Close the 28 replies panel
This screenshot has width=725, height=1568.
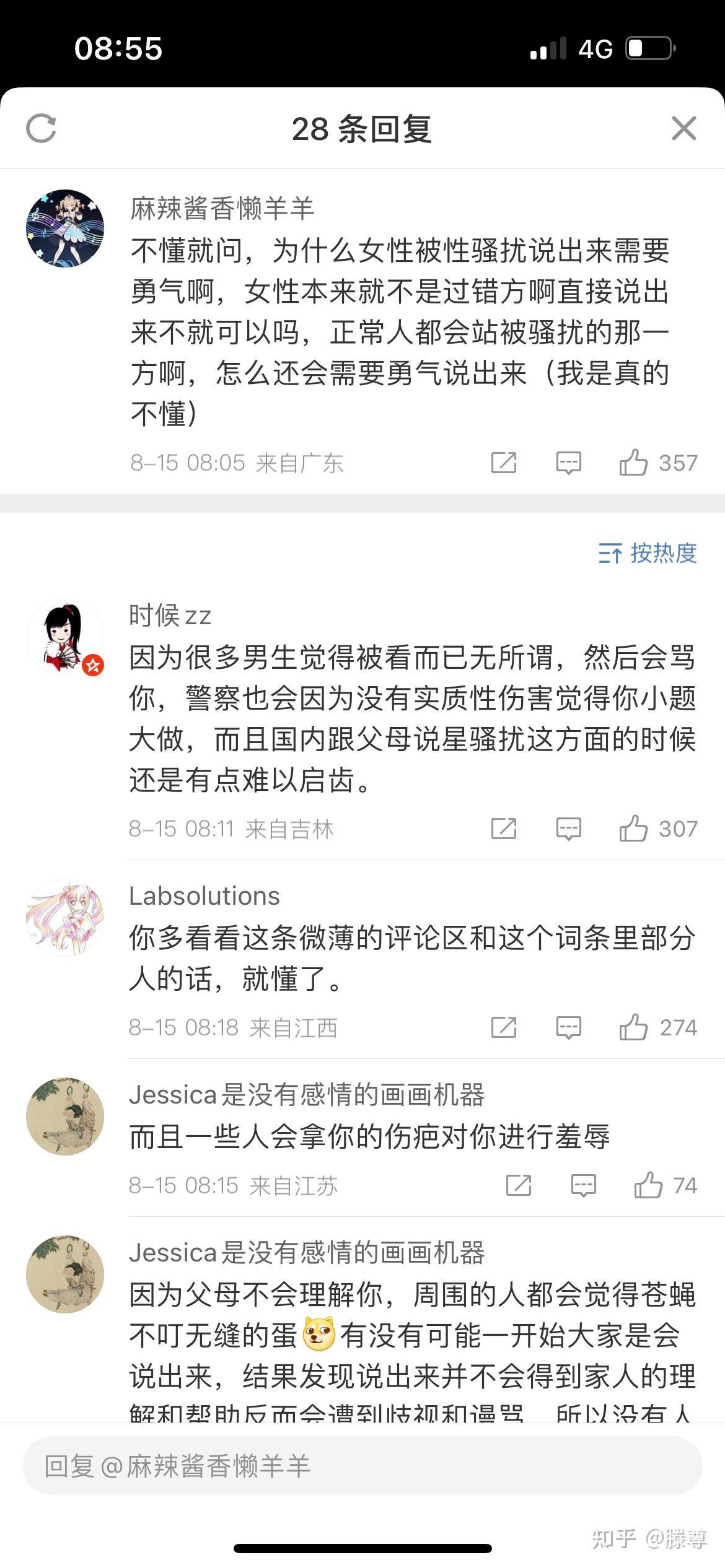[x=684, y=128]
